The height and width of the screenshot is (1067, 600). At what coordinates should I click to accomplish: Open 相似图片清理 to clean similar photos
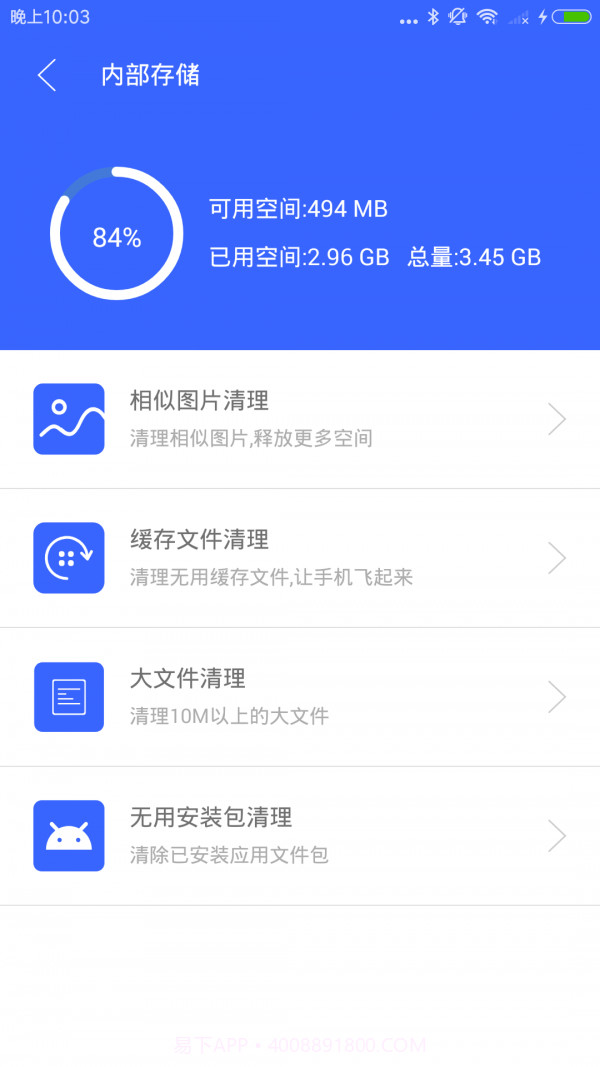point(299,419)
